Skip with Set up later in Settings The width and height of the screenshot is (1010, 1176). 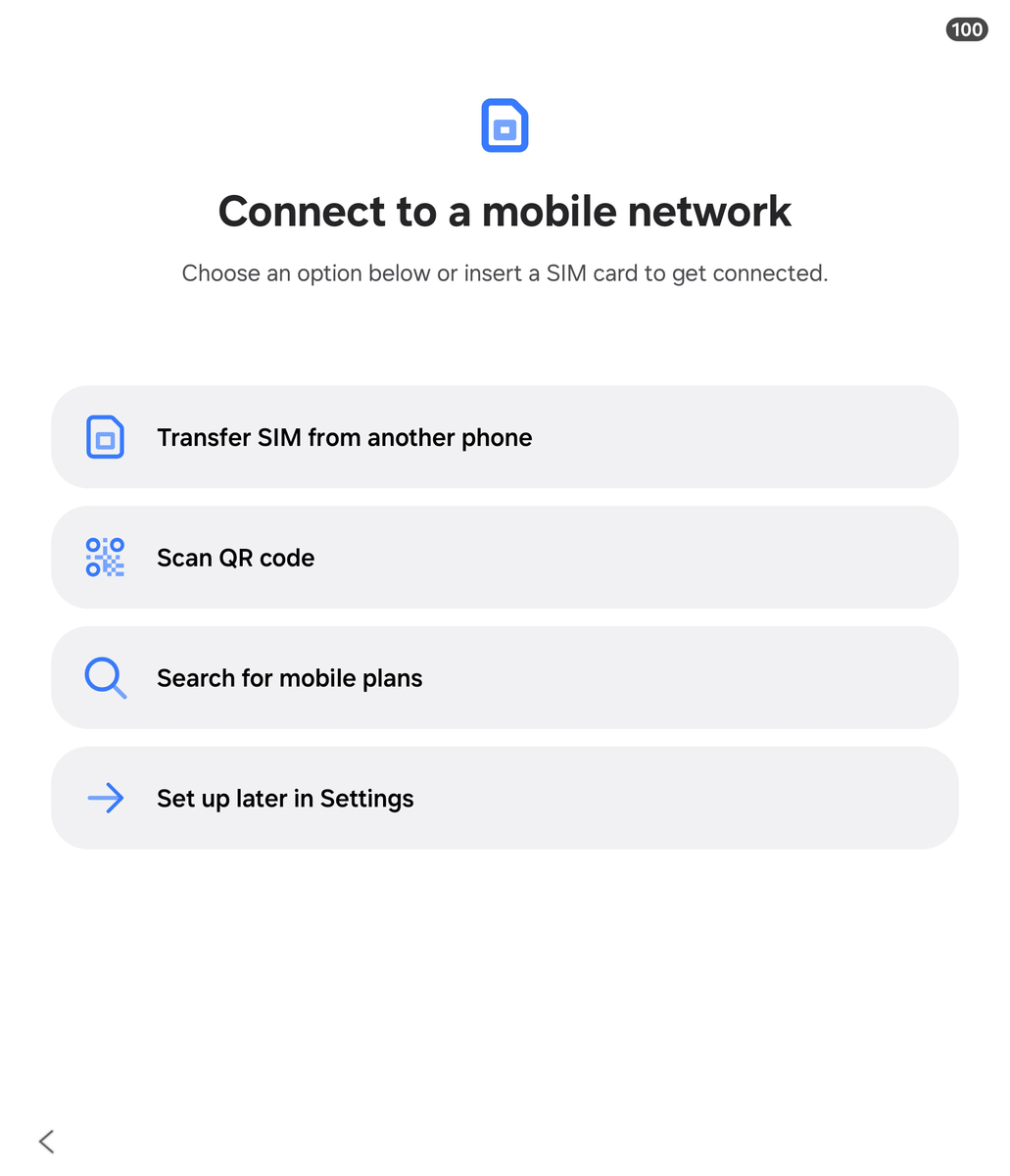[x=504, y=799]
